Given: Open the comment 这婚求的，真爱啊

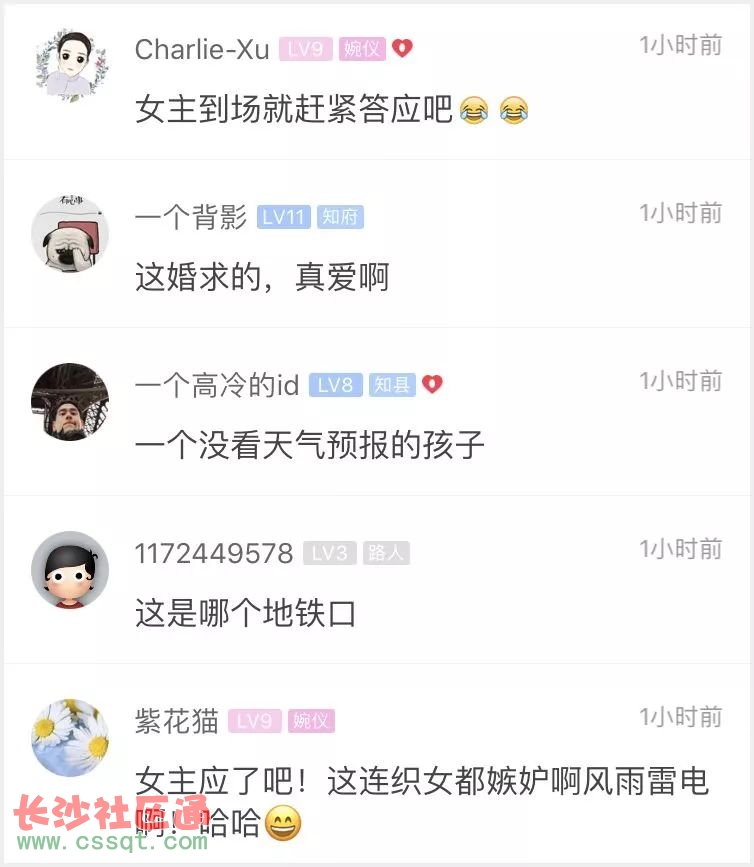Looking at the screenshot, I should (262, 277).
